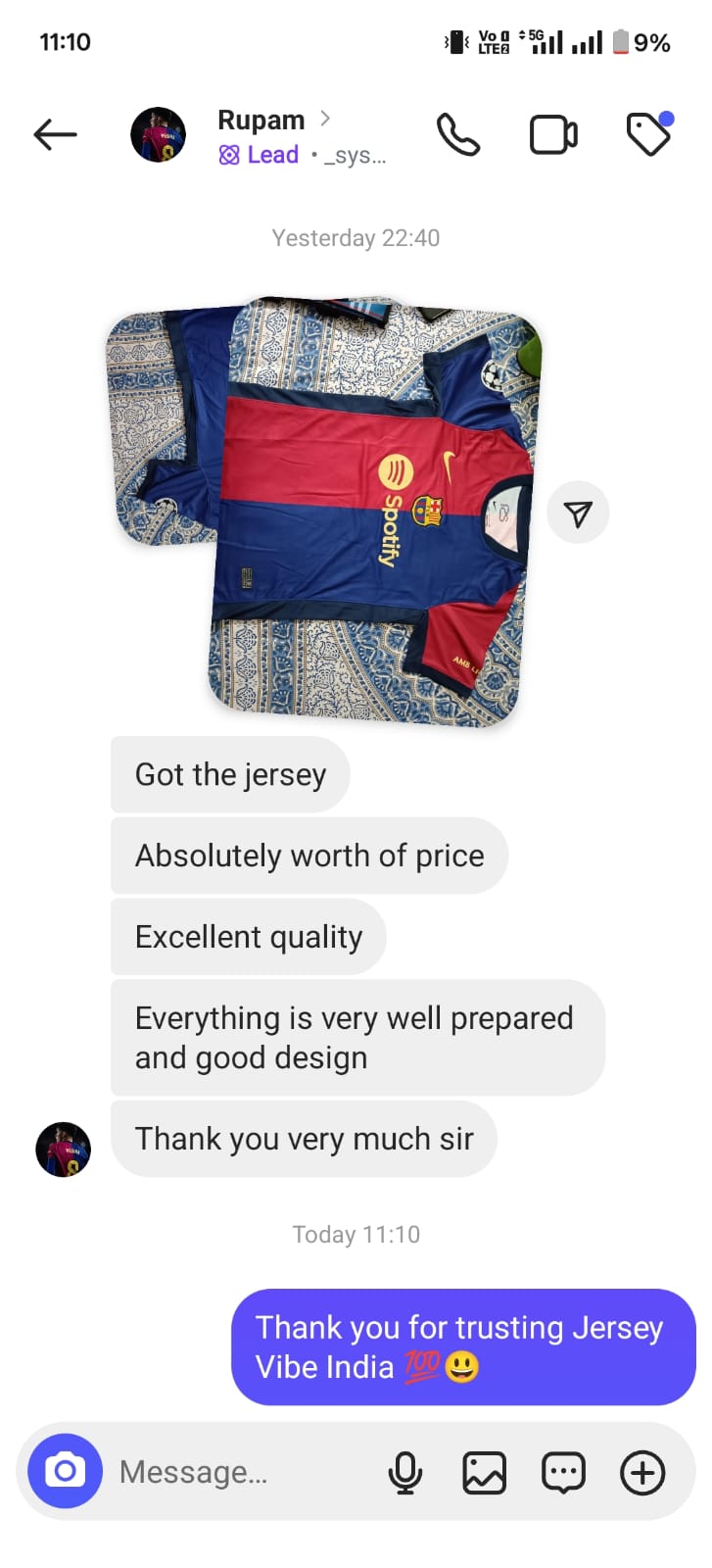Start a video call with Rupam

[x=553, y=134]
